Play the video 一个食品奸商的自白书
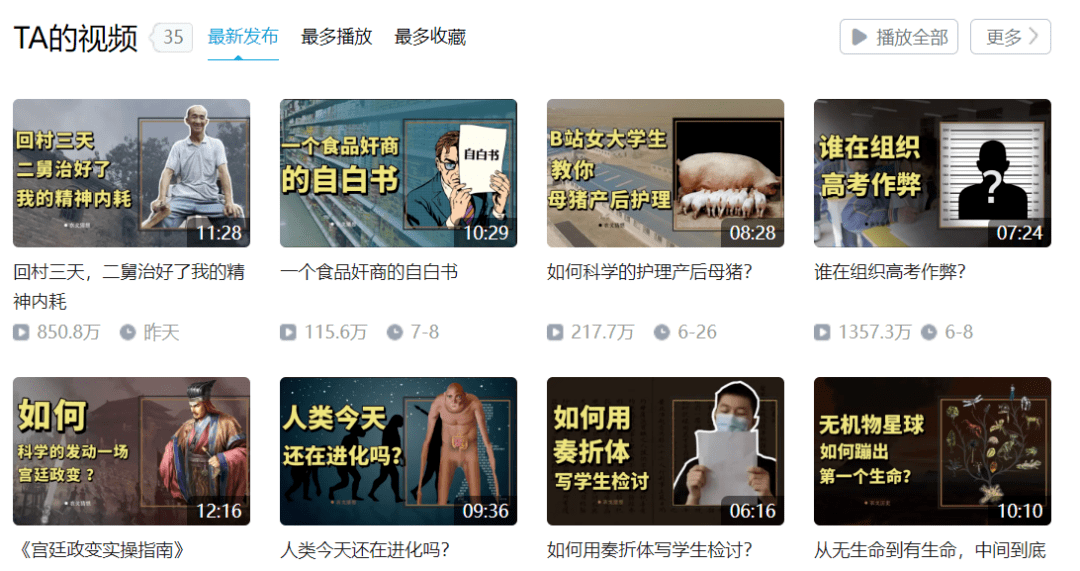The height and width of the screenshot is (571, 1080). (398, 173)
